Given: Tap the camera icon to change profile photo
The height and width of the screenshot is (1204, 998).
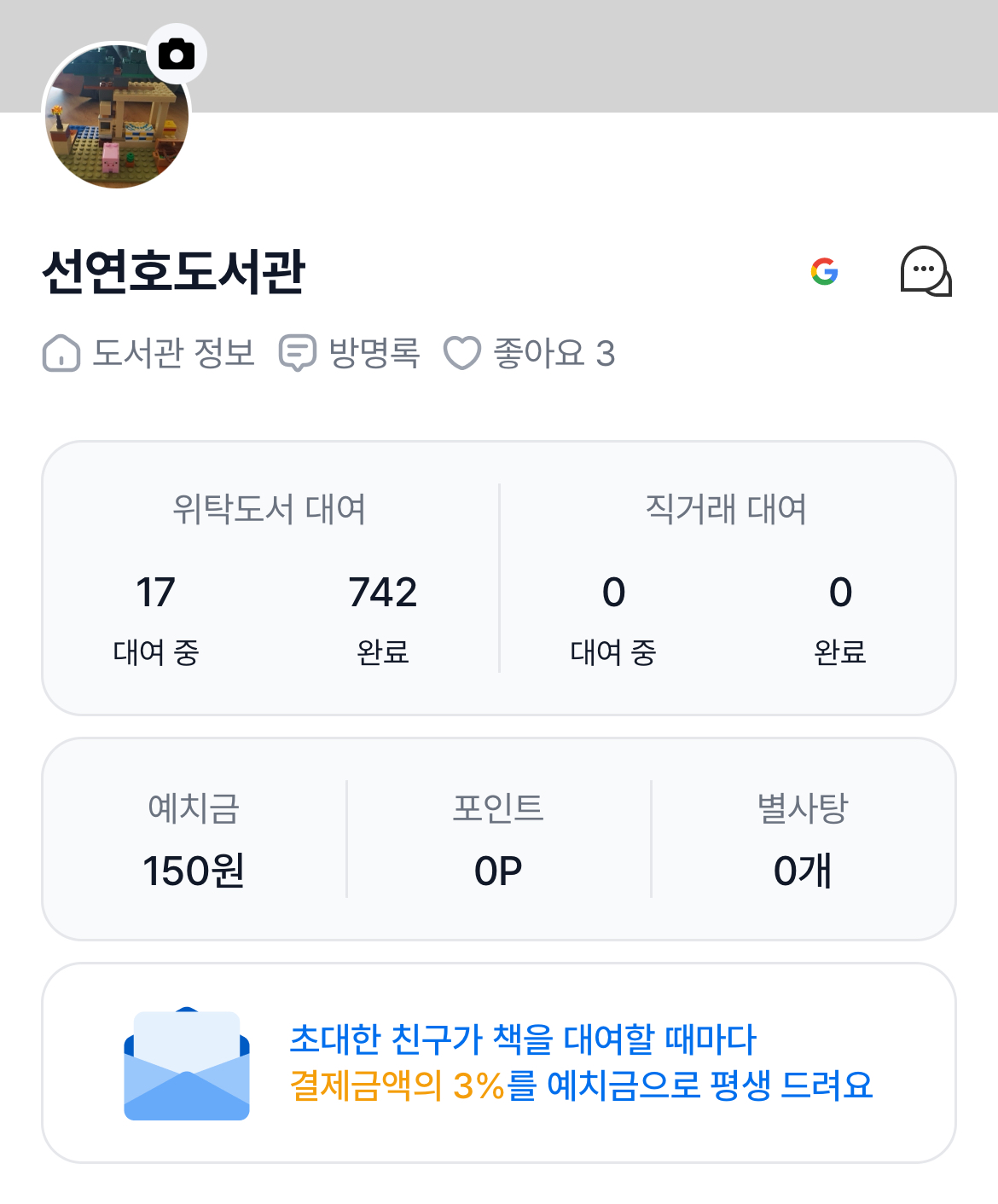Looking at the screenshot, I should [177, 55].
